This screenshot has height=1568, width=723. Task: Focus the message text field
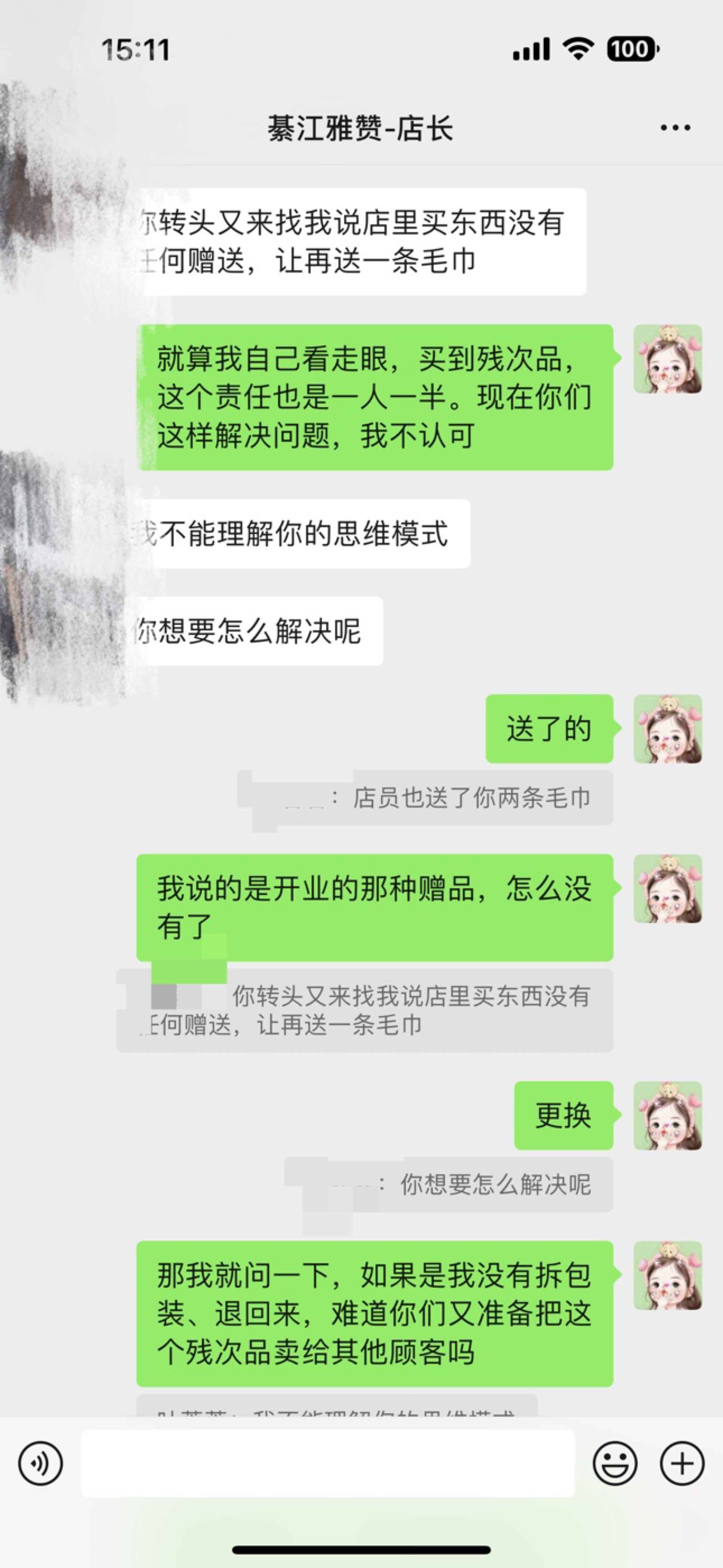(x=327, y=1463)
